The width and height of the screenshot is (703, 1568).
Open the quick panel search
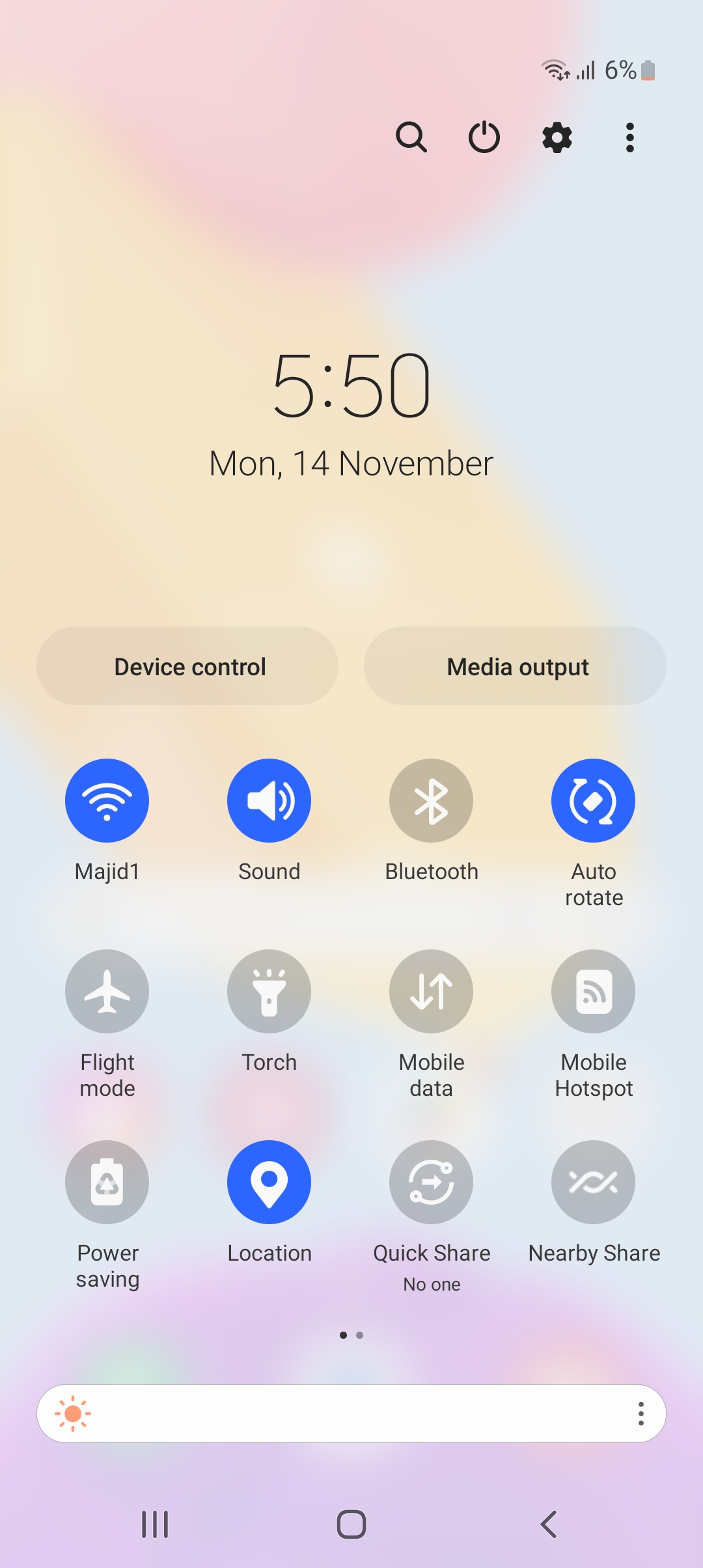(411, 137)
